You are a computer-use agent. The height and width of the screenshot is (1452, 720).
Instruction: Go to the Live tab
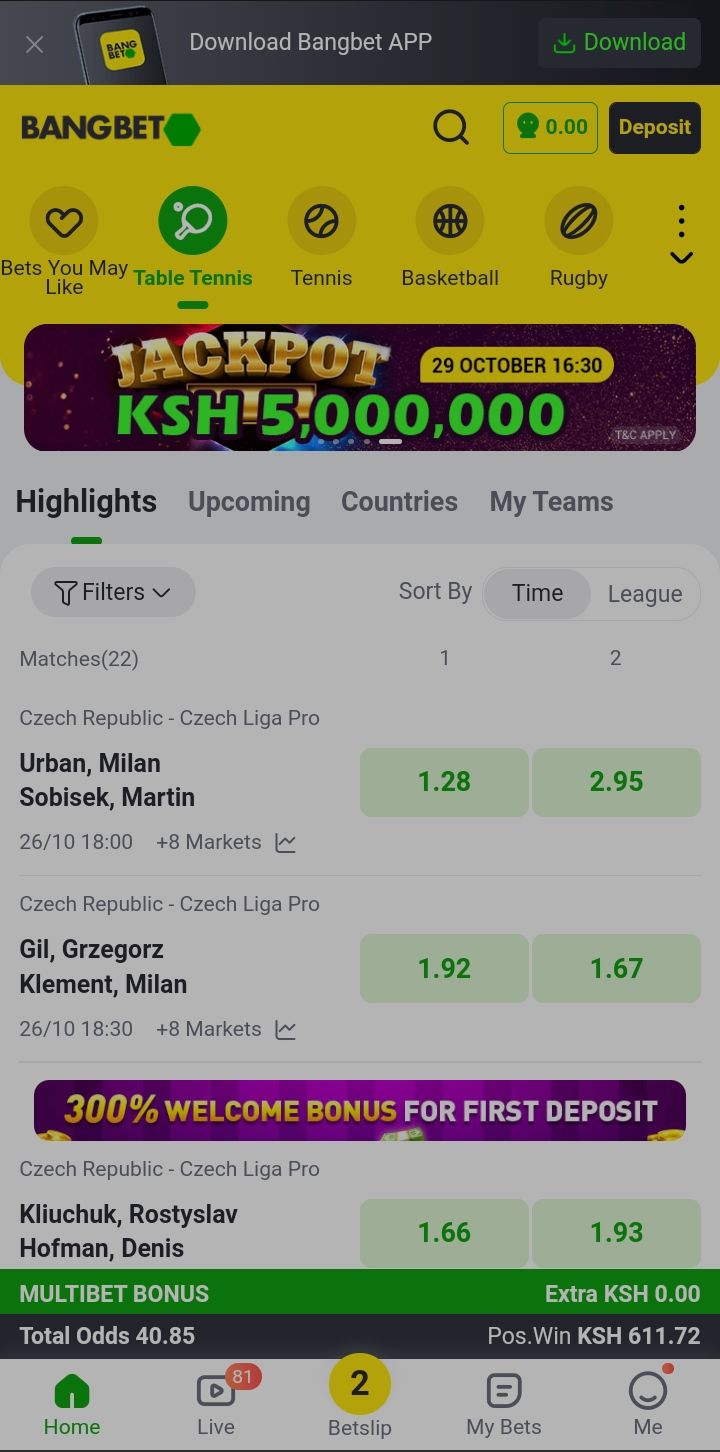pos(216,1402)
